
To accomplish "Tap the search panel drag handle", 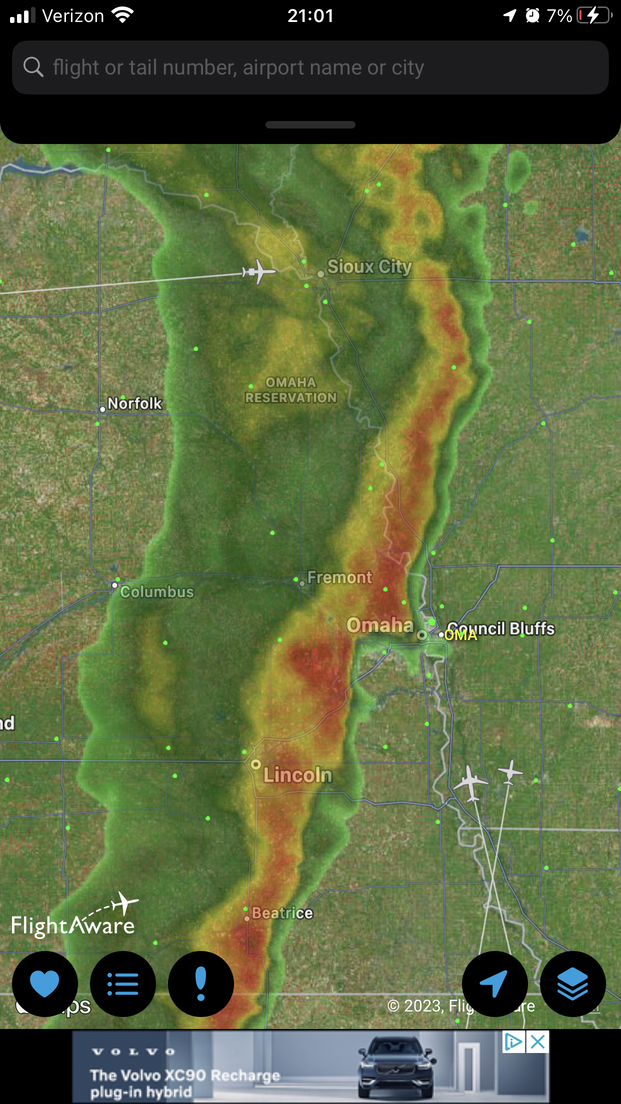I will coord(310,125).
